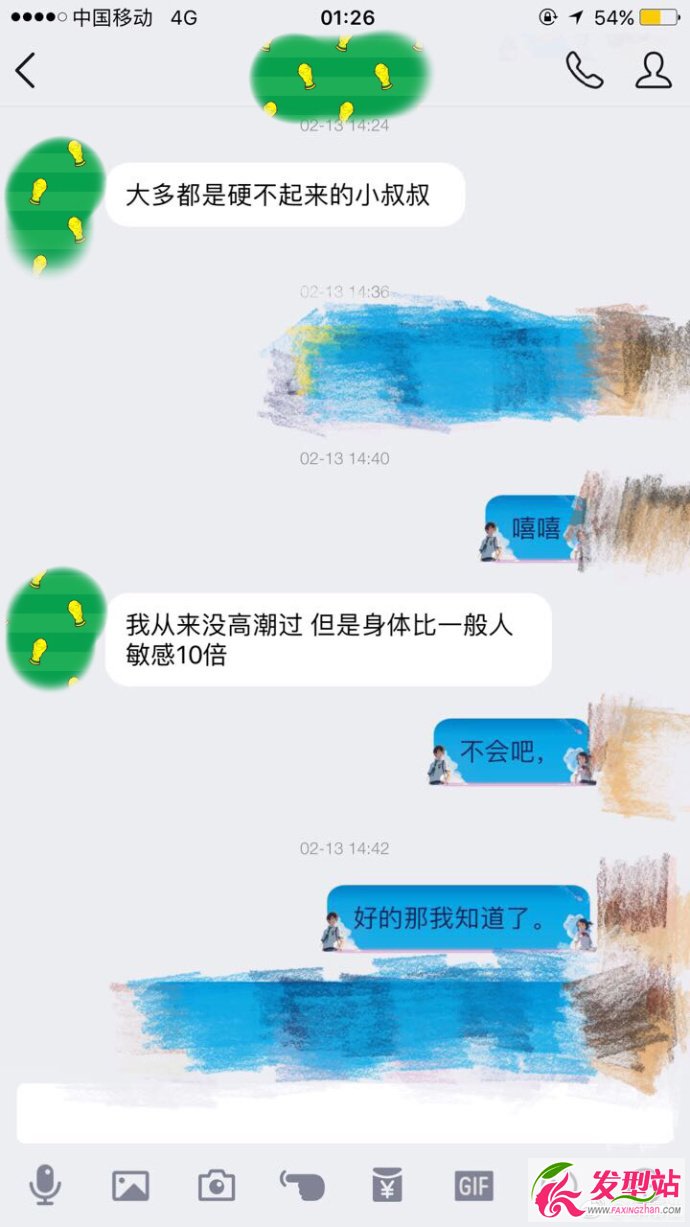Image resolution: width=690 pixels, height=1227 pixels.
Task: Open the photo gallery picker
Action: click(131, 1186)
